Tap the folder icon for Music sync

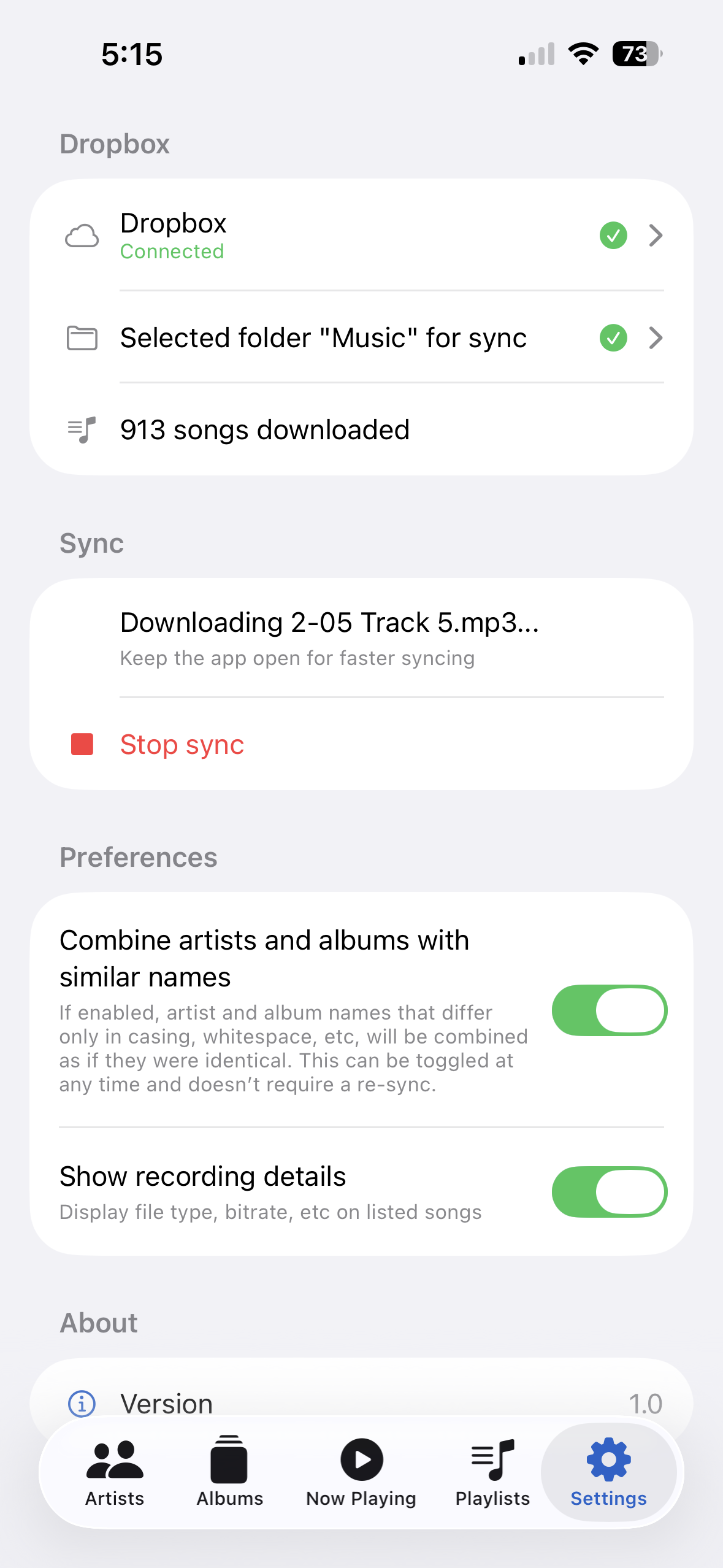tap(83, 338)
